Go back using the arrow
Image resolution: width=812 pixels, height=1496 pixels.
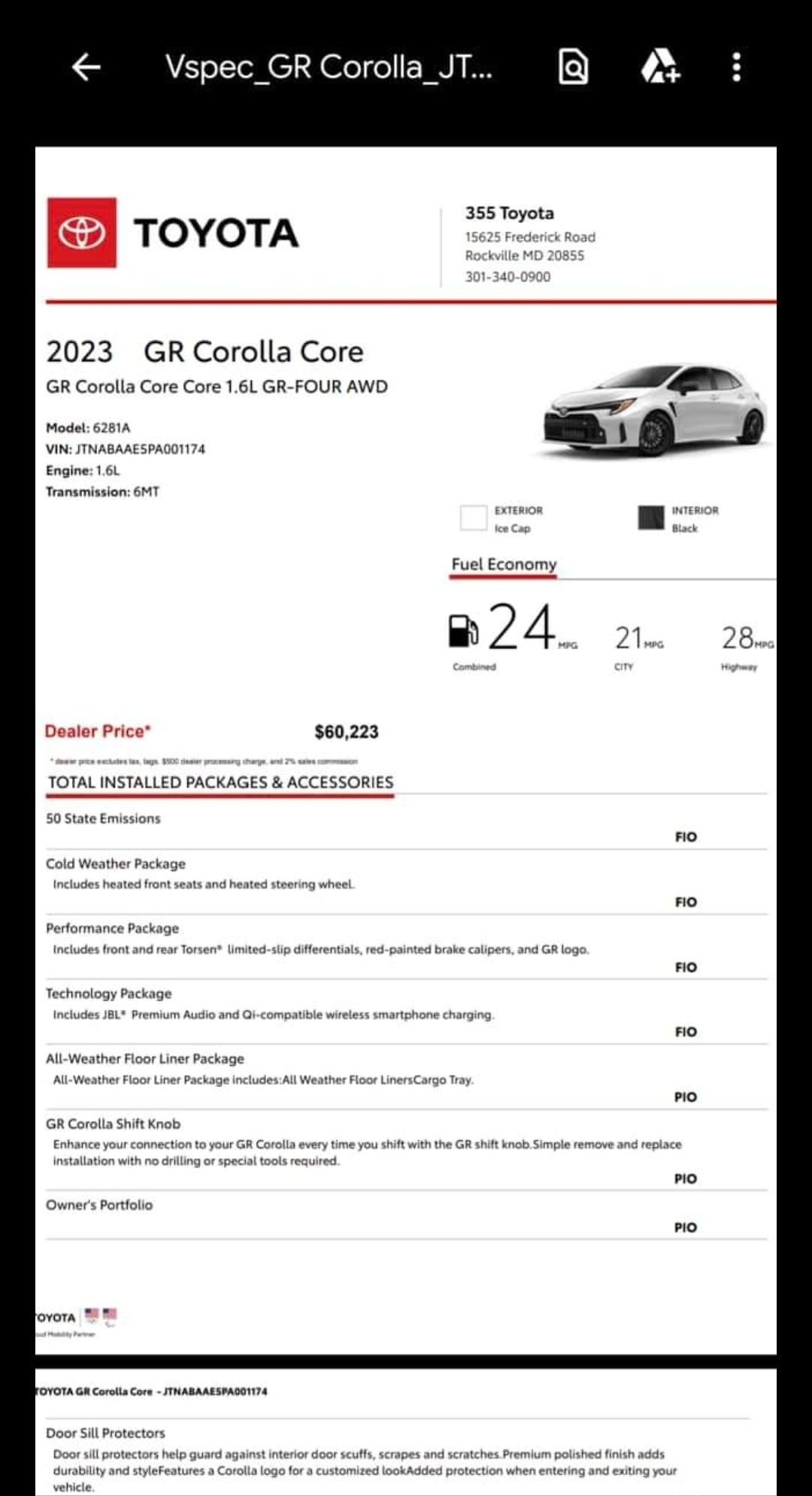86,68
